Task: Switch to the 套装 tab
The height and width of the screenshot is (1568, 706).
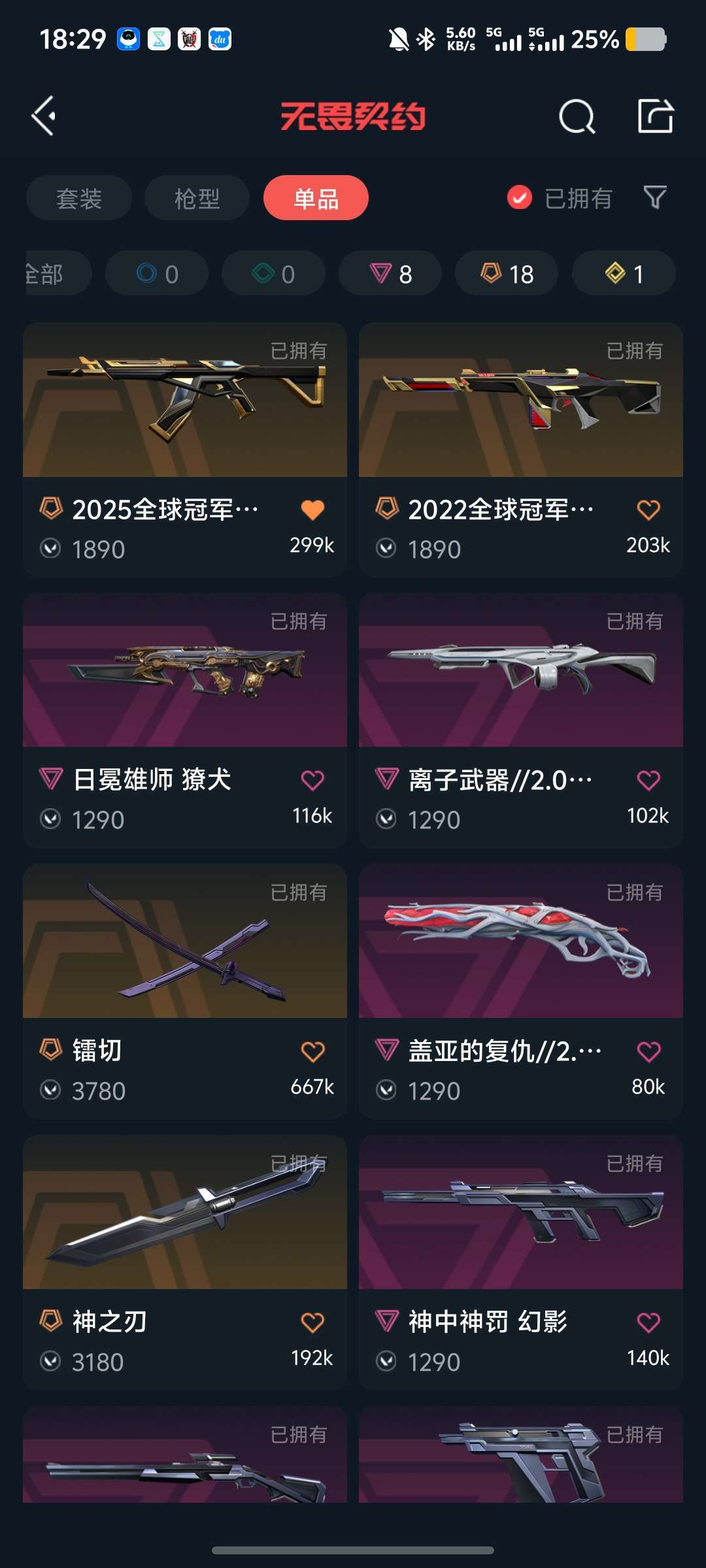Action: [78, 198]
